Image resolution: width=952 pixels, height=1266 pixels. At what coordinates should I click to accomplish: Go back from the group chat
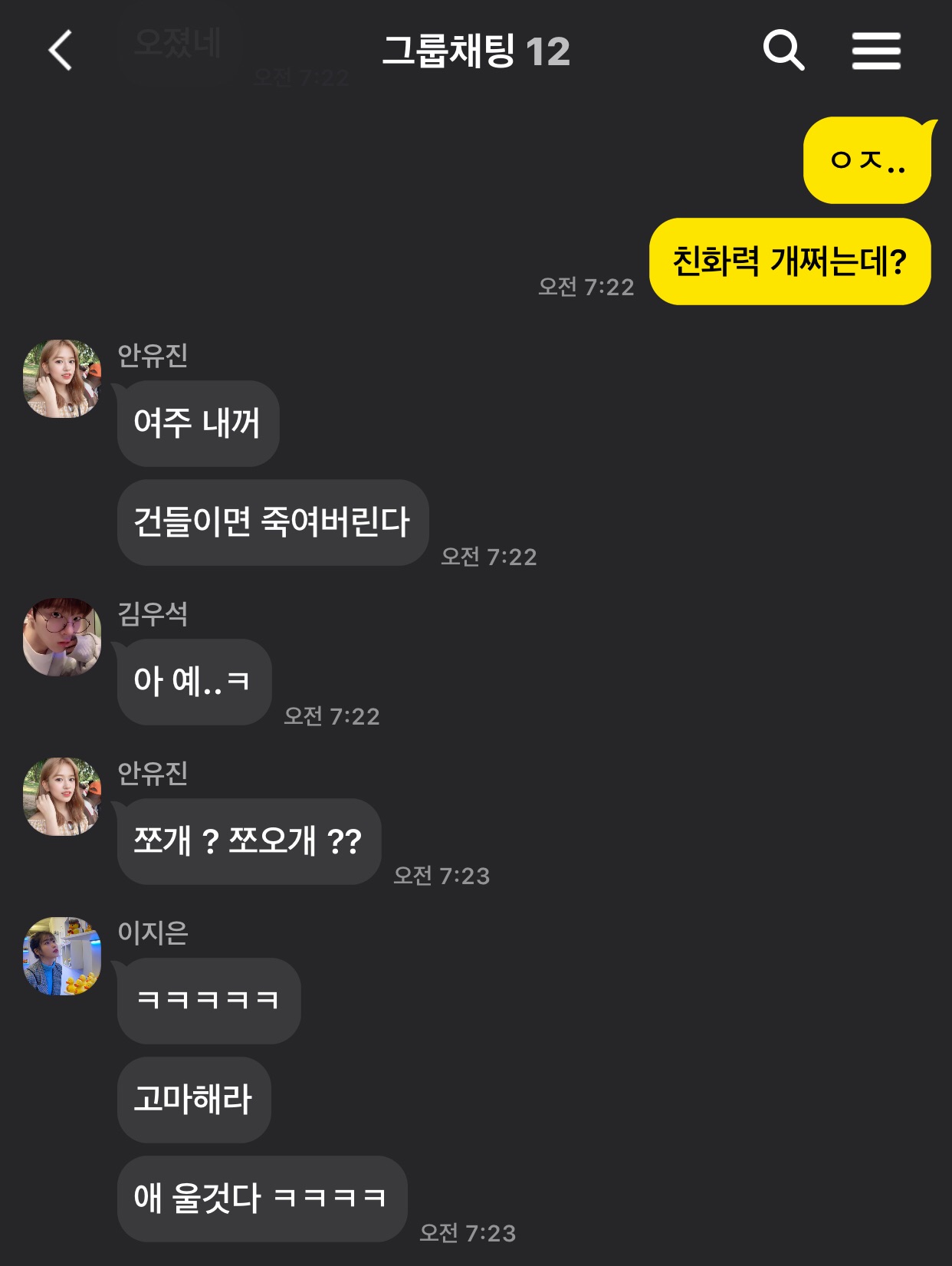pos(60,51)
